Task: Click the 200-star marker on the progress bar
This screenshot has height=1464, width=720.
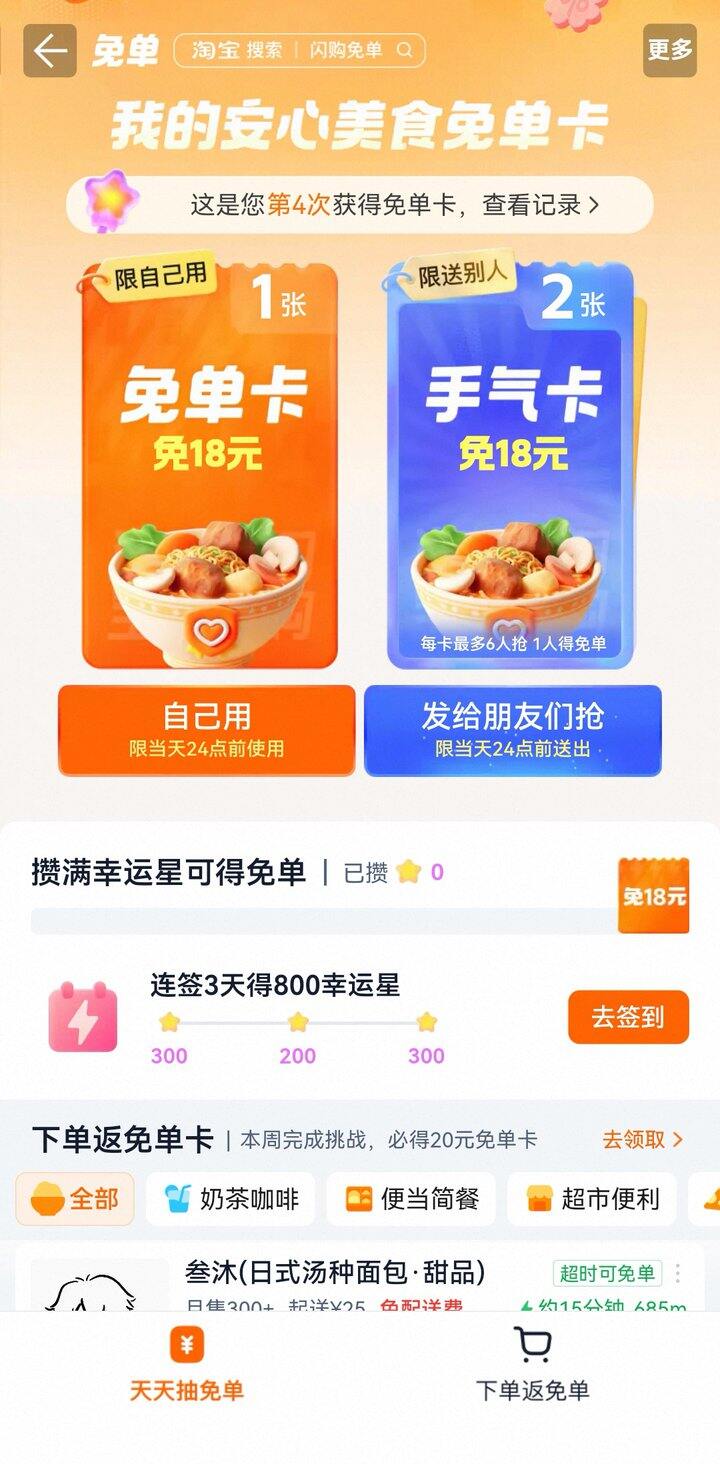Action: 297,1024
